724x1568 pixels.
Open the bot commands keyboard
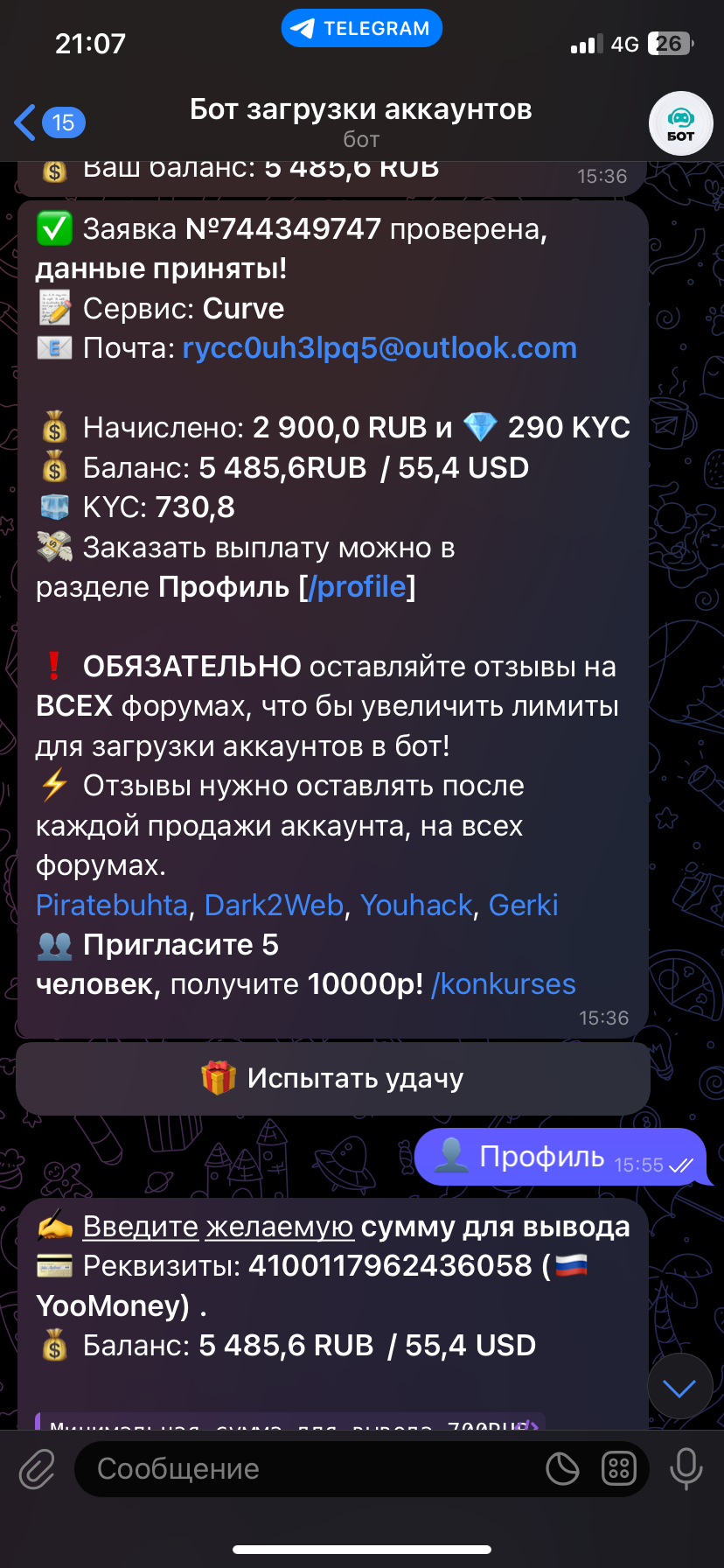[619, 1469]
